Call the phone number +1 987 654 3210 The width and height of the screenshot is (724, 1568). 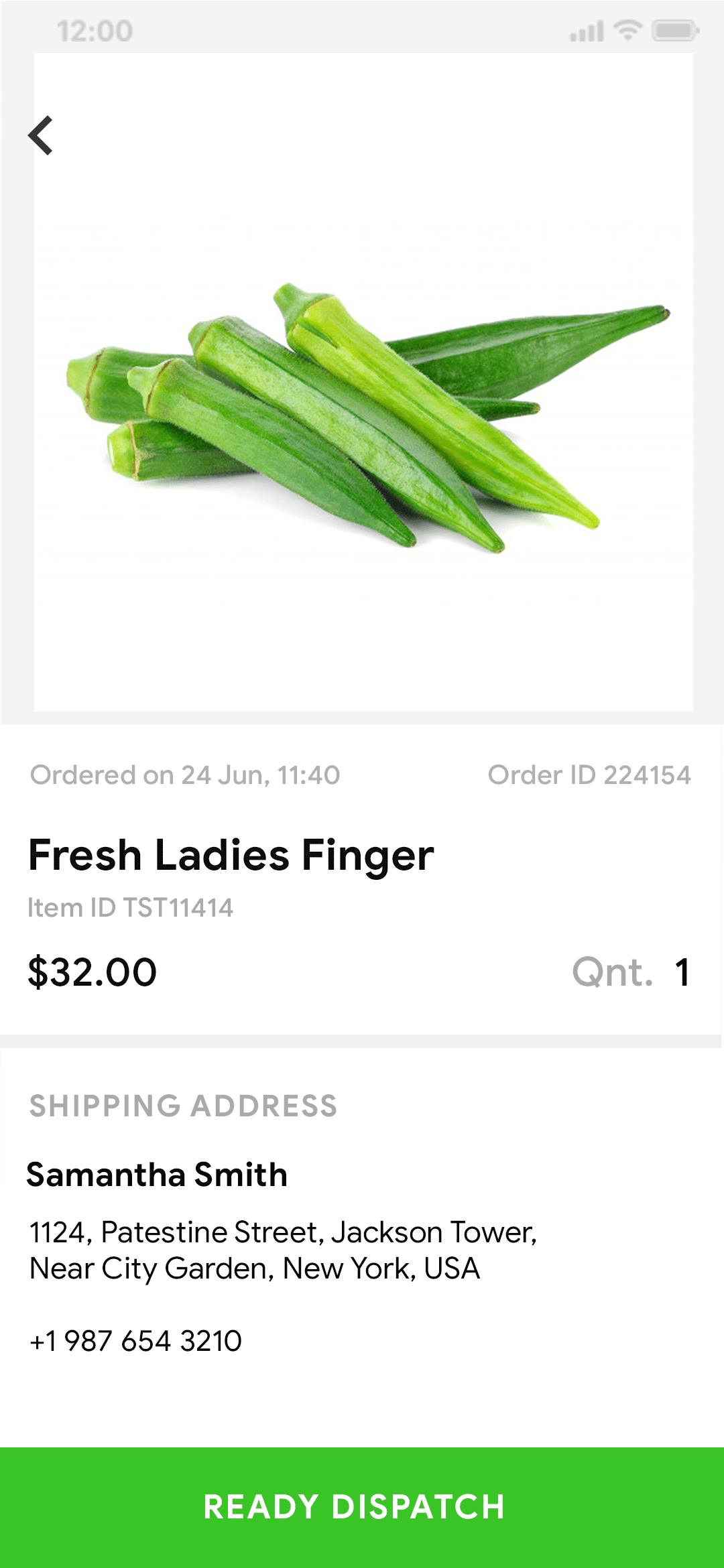pos(134,1341)
